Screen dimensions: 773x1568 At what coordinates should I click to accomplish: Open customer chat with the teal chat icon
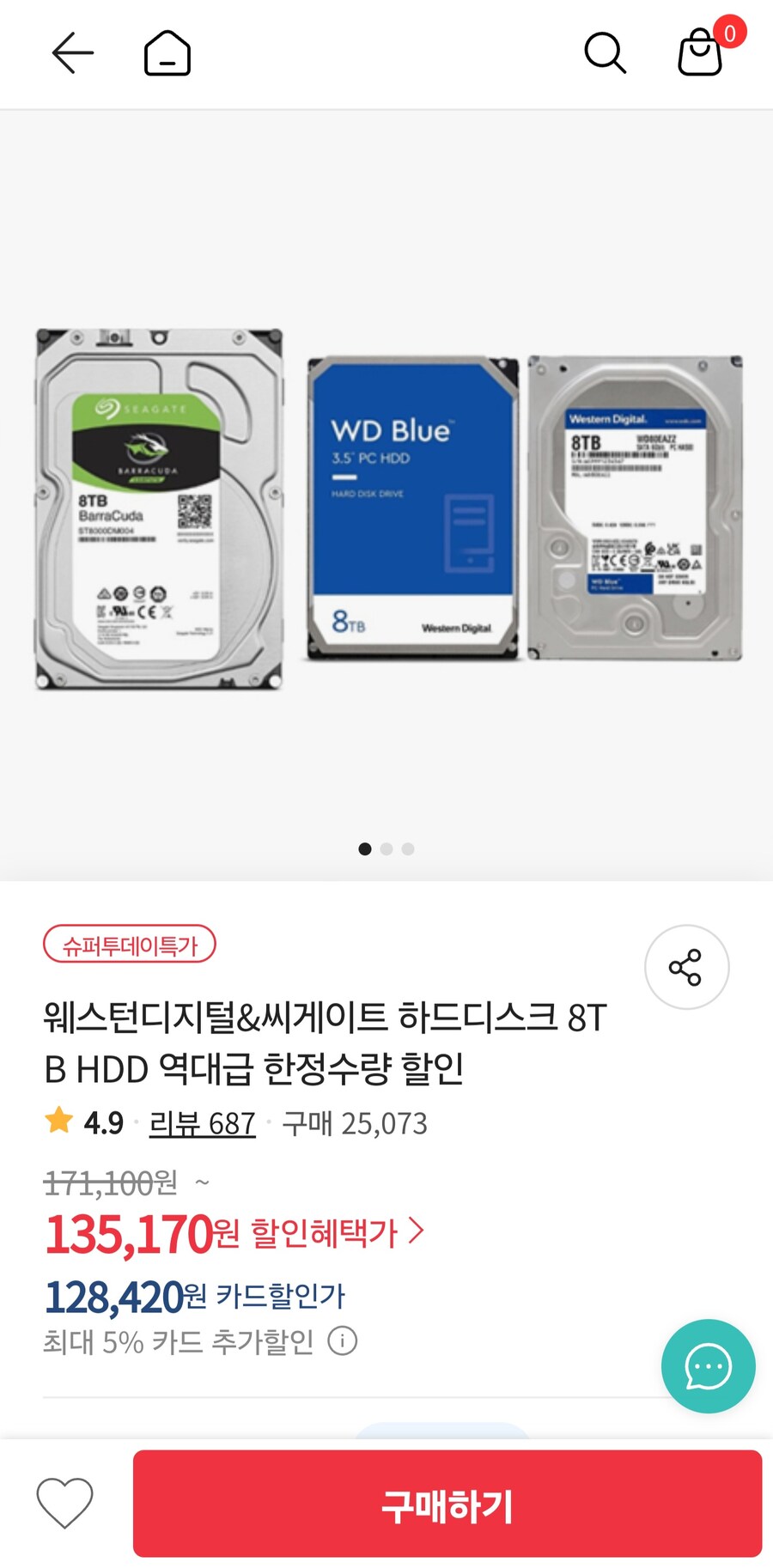(708, 1366)
